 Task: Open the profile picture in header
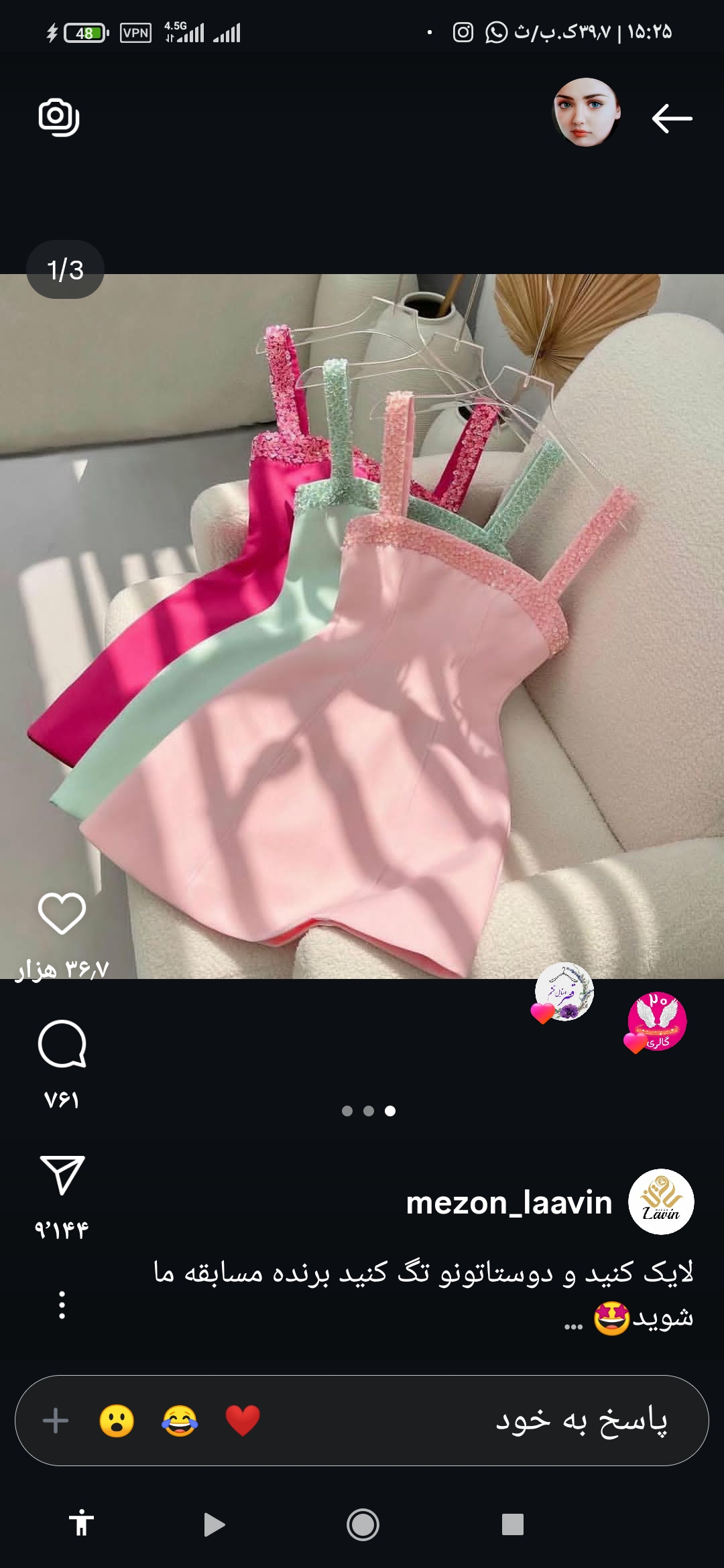point(585,113)
